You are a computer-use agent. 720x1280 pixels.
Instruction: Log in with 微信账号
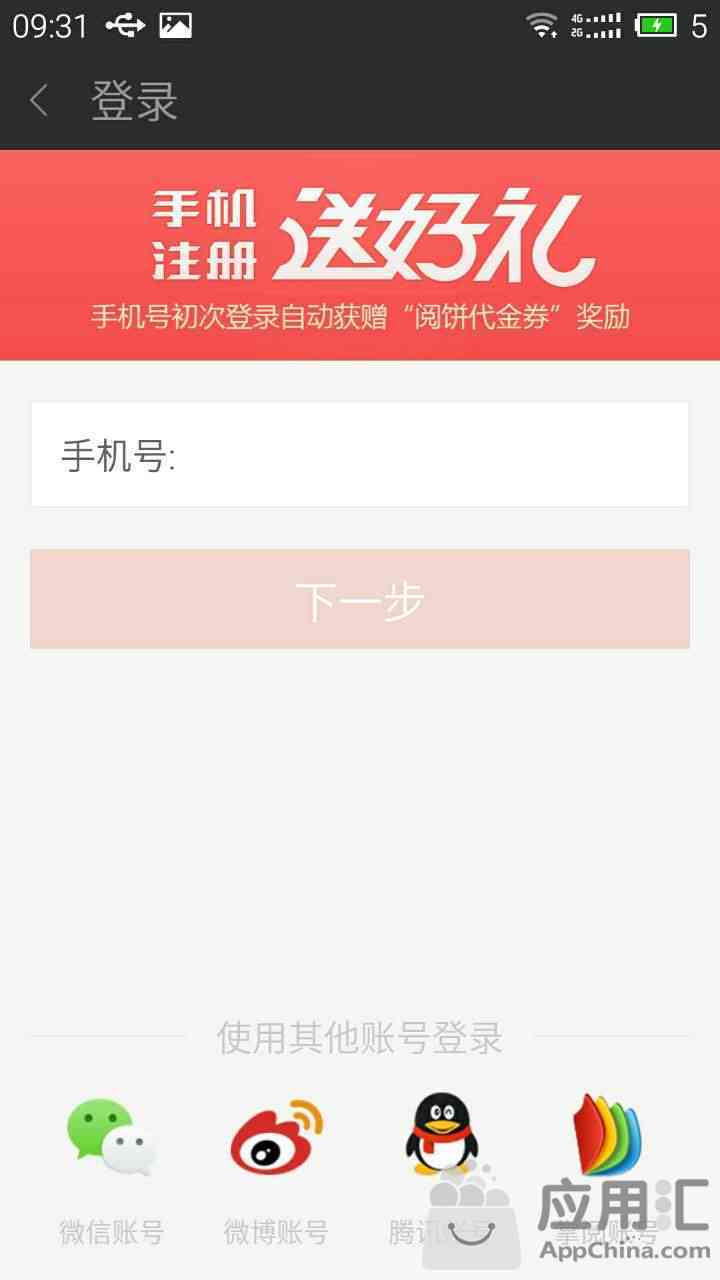coord(111,1170)
